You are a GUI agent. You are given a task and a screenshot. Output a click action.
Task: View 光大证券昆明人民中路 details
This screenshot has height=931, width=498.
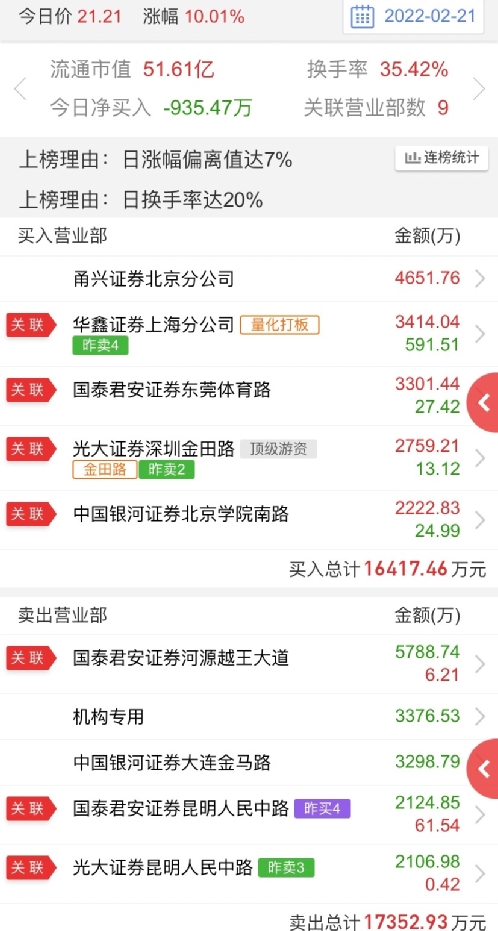tap(249, 874)
